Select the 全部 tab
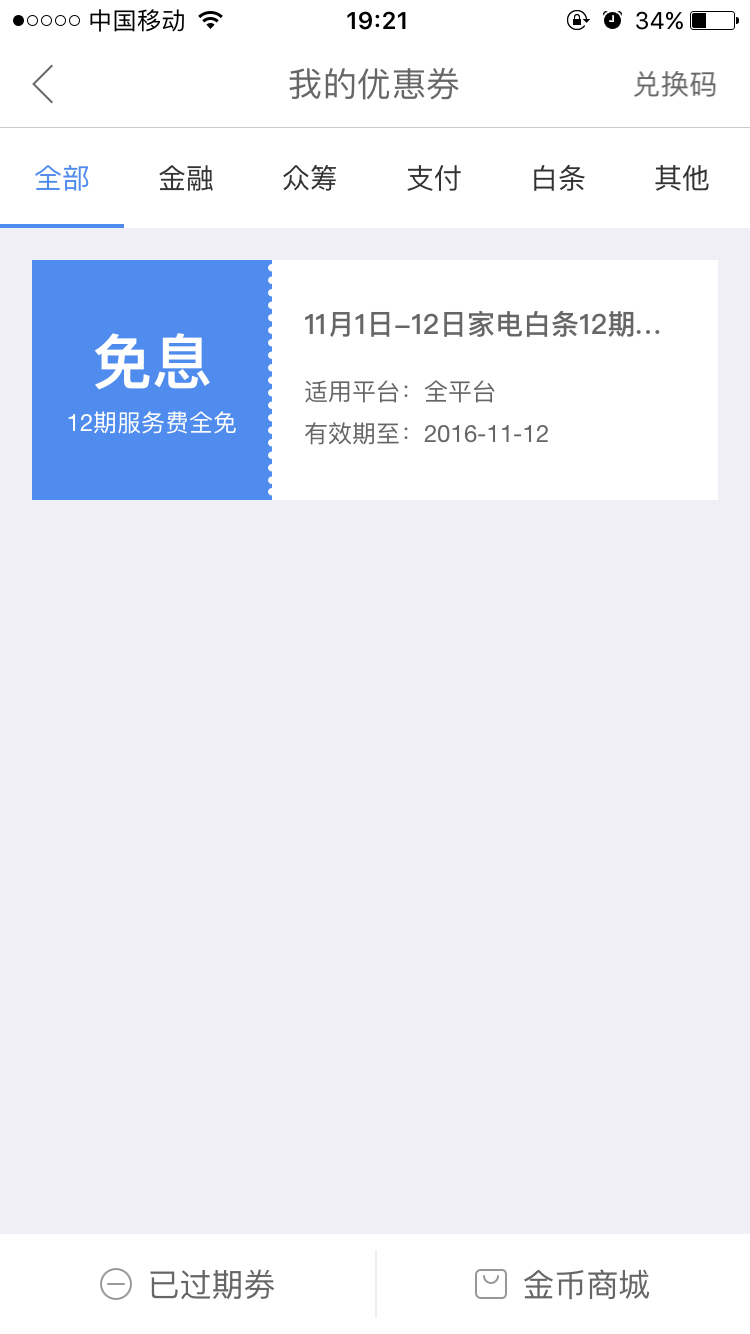 62,179
